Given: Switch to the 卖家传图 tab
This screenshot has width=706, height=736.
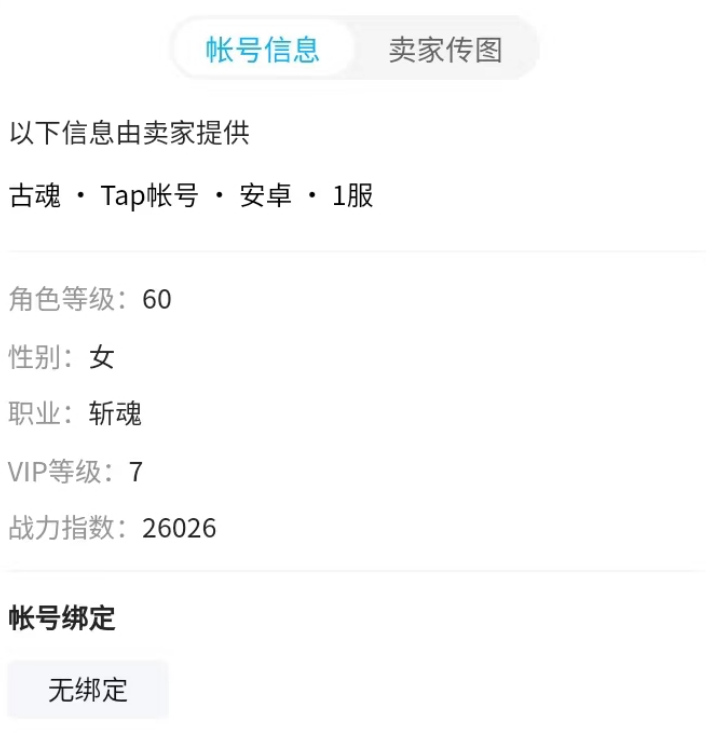Looking at the screenshot, I should (x=445, y=49).
